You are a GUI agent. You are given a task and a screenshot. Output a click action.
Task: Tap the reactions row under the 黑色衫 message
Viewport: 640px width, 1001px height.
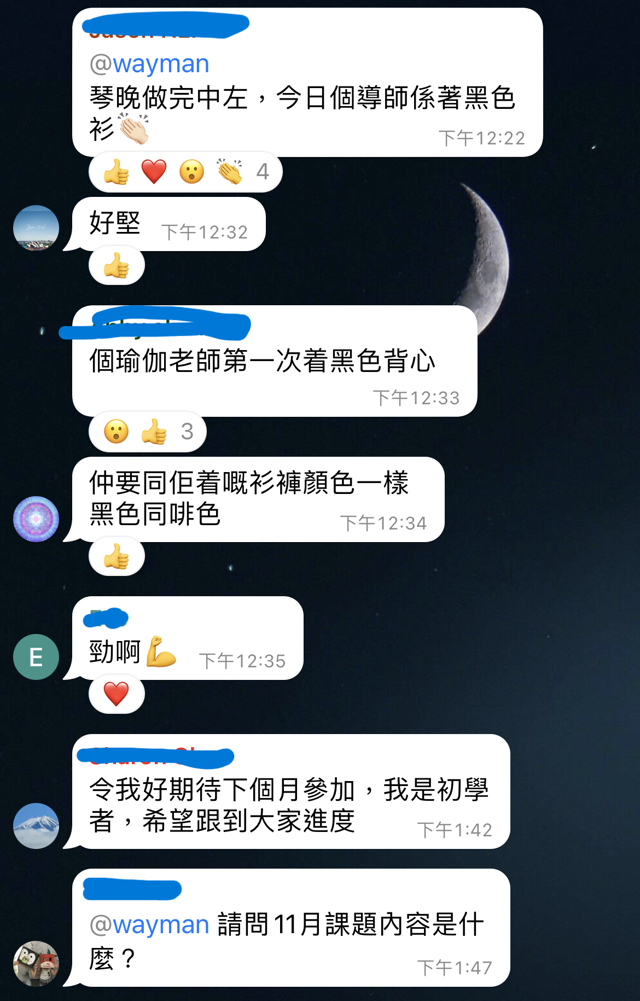185,172
